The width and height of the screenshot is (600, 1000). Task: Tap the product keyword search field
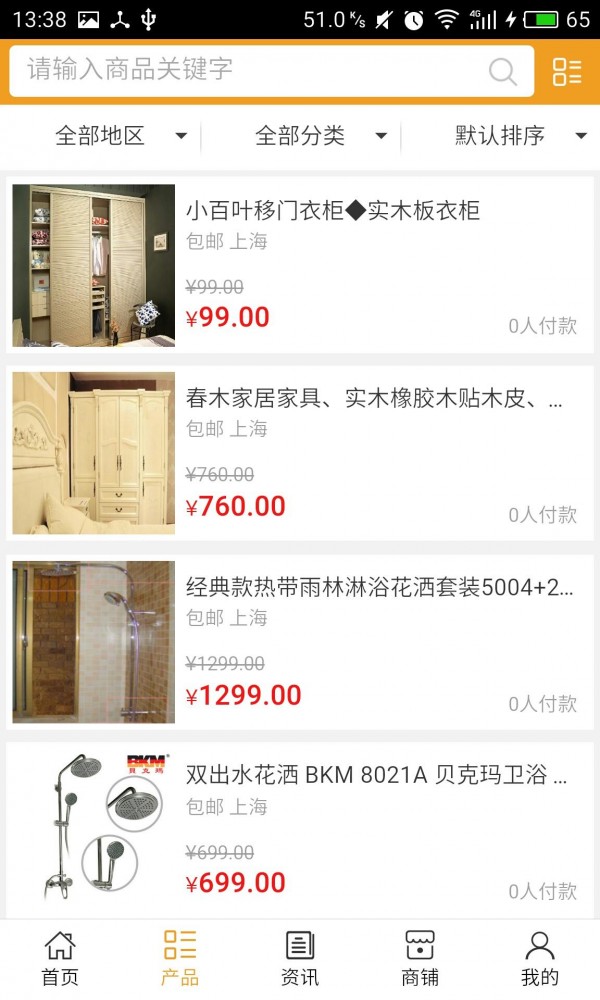point(250,70)
